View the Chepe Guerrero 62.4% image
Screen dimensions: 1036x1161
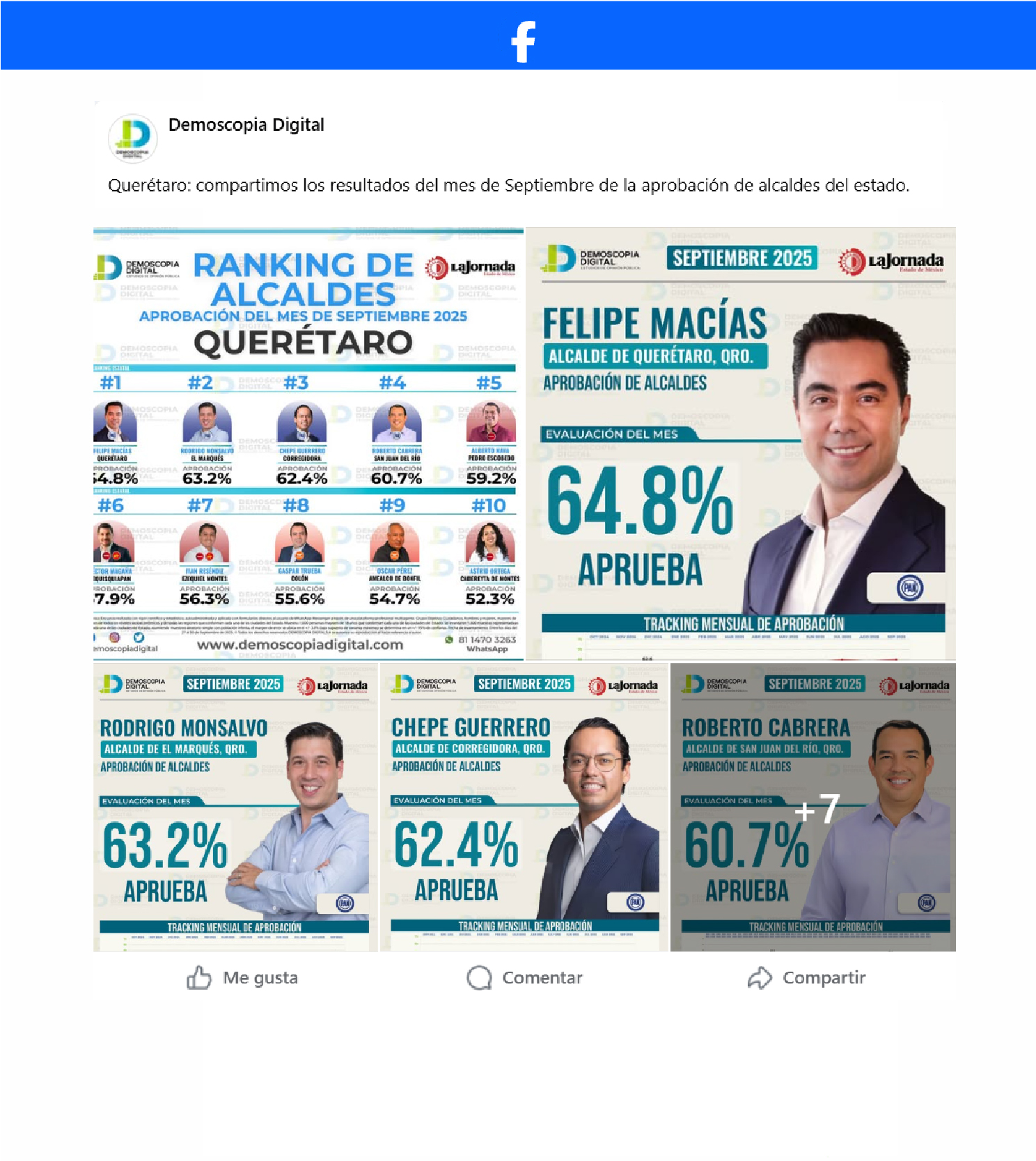pos(524,807)
